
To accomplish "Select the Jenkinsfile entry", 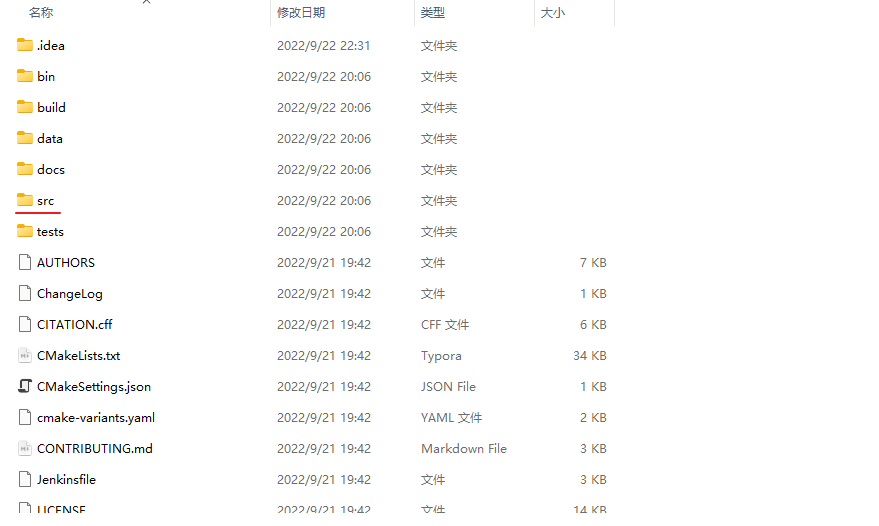I will (x=66, y=479).
